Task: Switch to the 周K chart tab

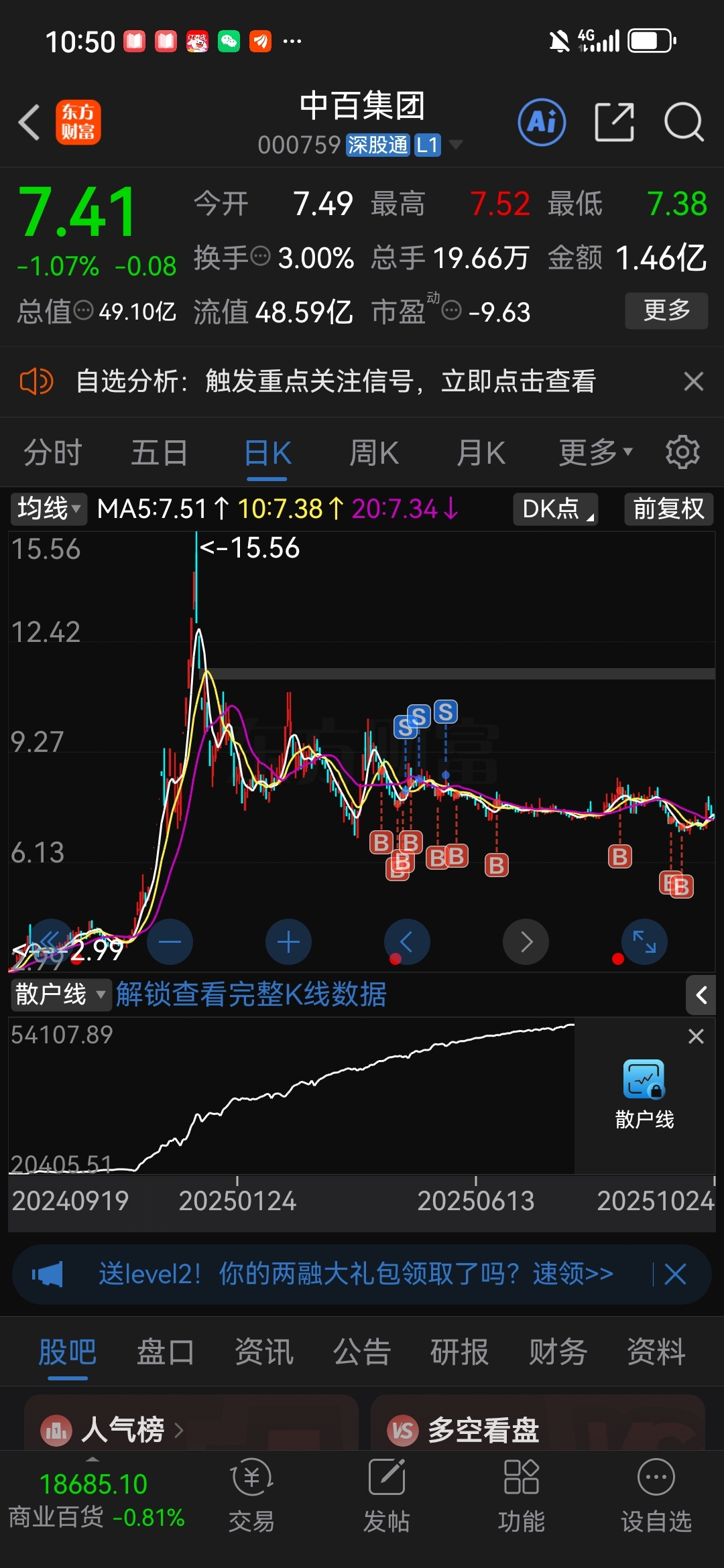Action: pos(373,453)
